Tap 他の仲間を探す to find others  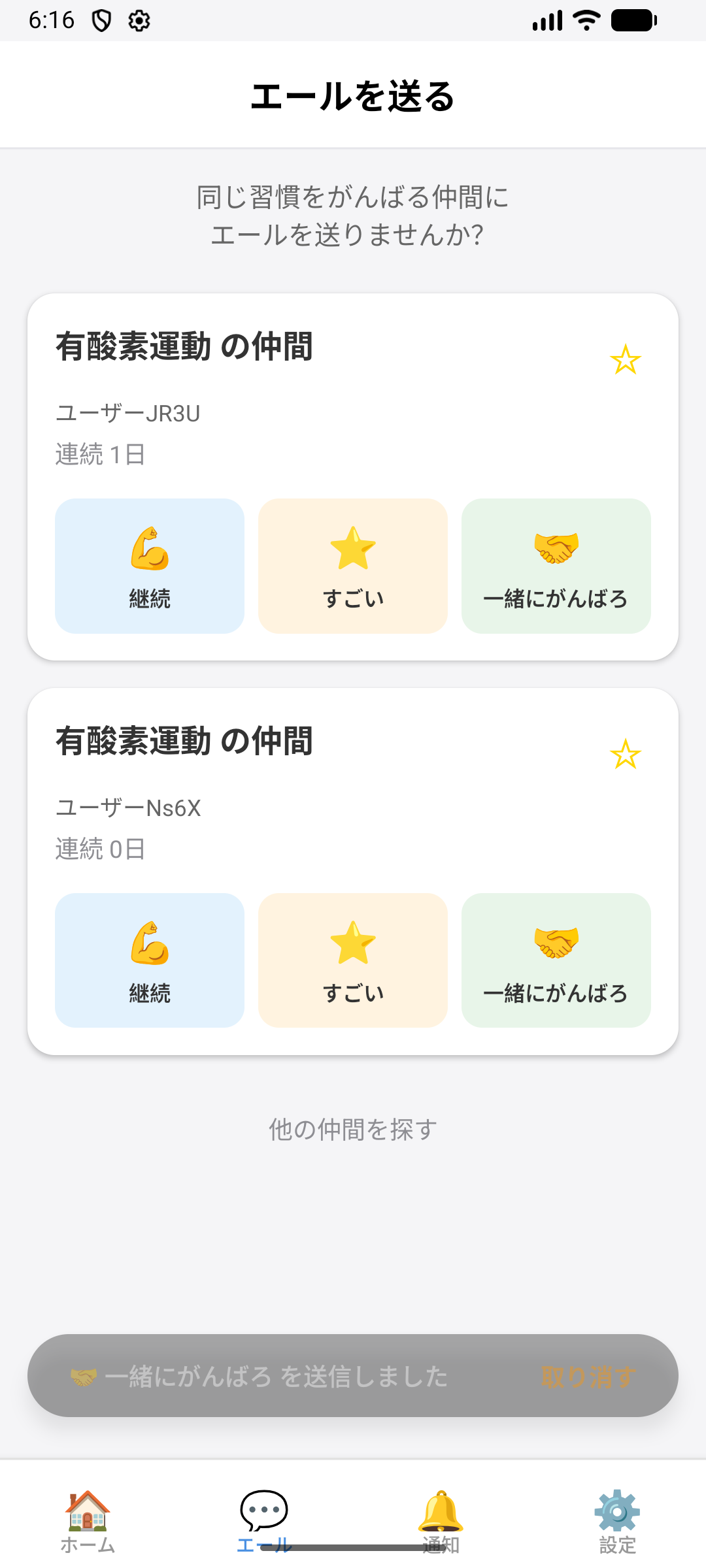pyautogui.click(x=353, y=1129)
